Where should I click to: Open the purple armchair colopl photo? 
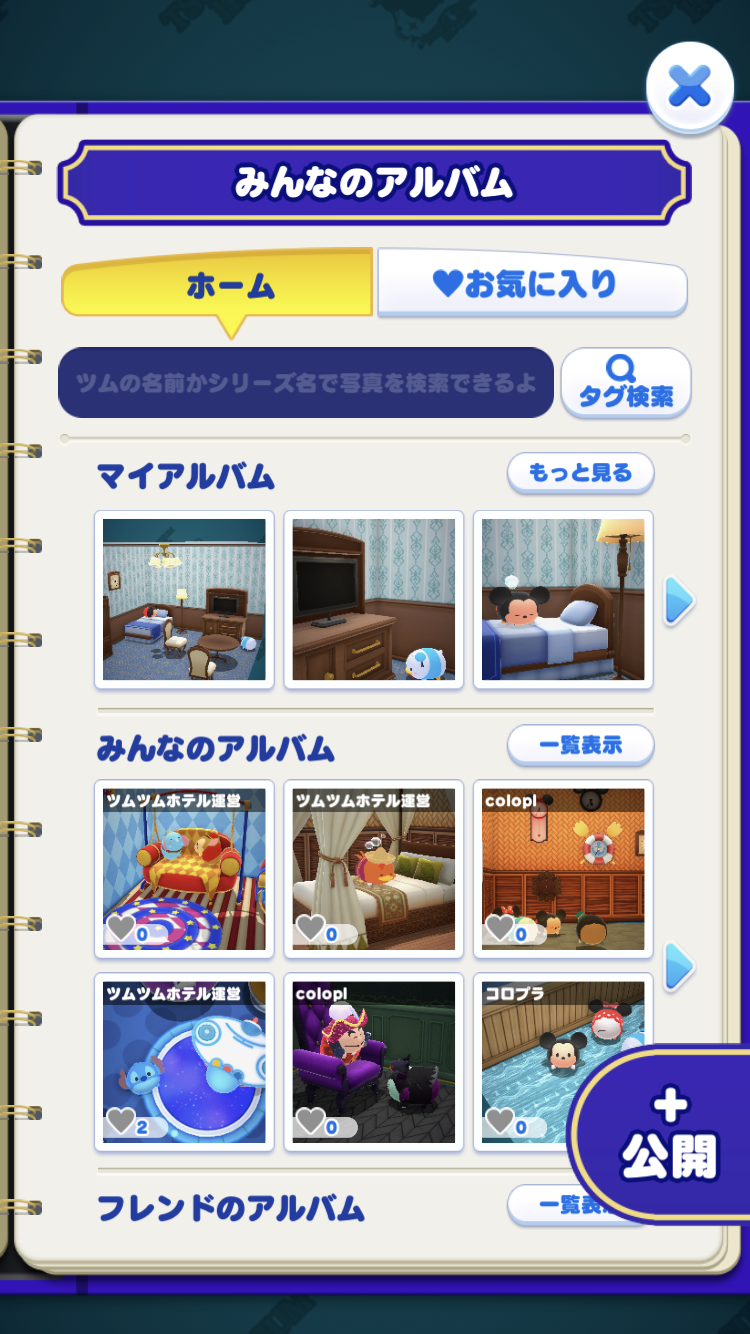(x=374, y=1062)
